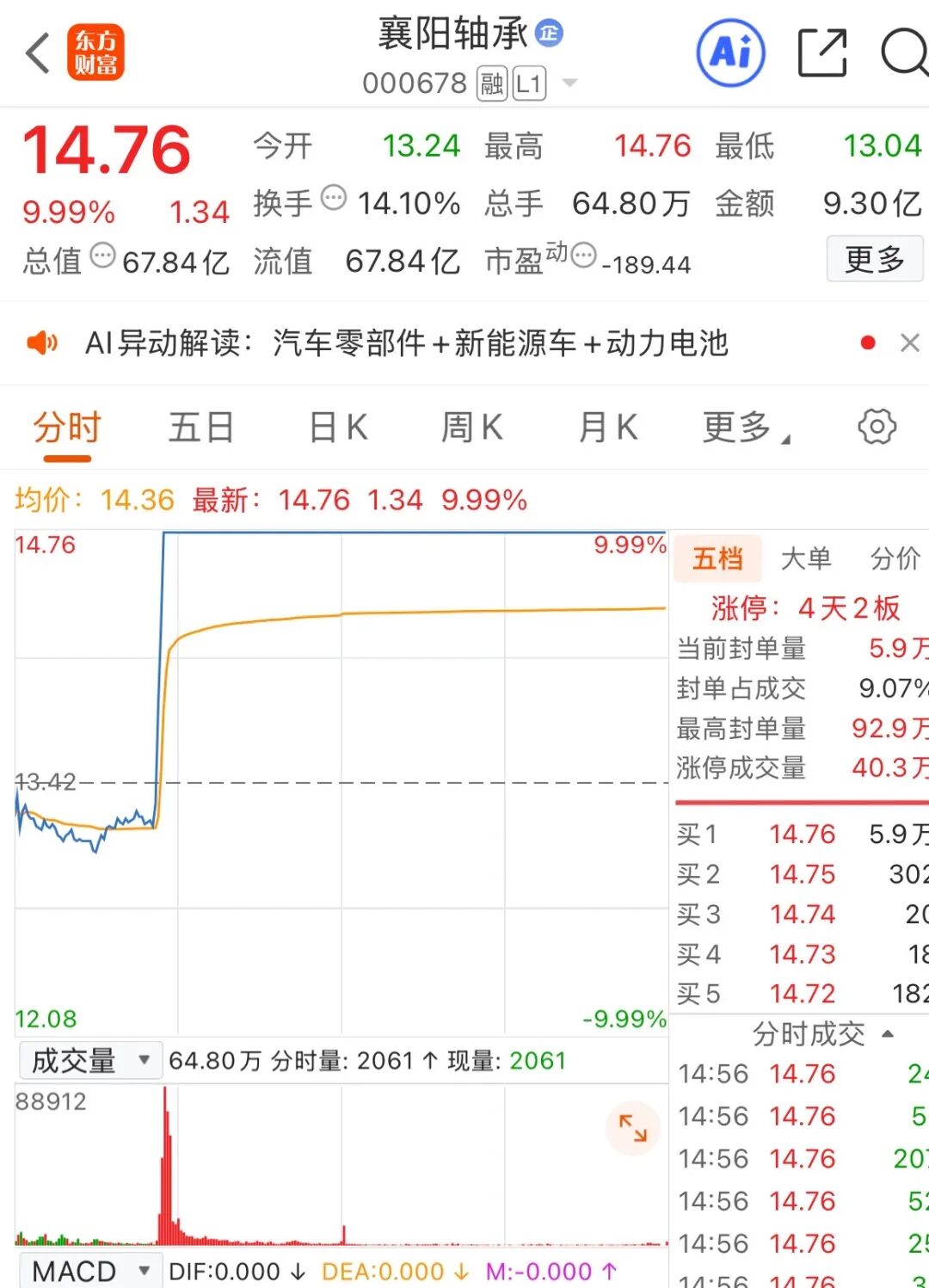Select the 大单 tab
This screenshot has width=929, height=1288.
(x=806, y=558)
